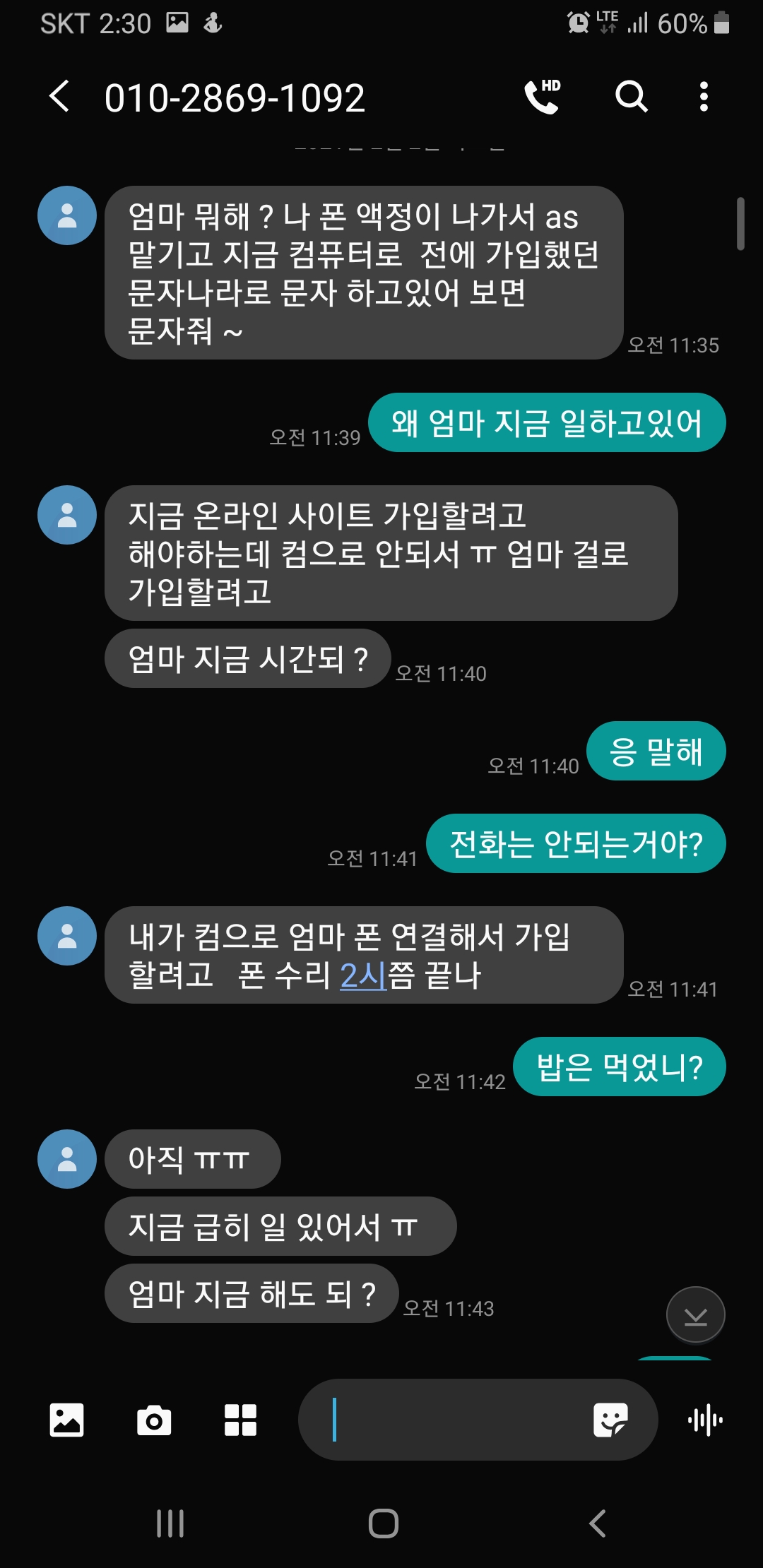
Task: Start an HD voice call to this number
Action: [x=543, y=97]
